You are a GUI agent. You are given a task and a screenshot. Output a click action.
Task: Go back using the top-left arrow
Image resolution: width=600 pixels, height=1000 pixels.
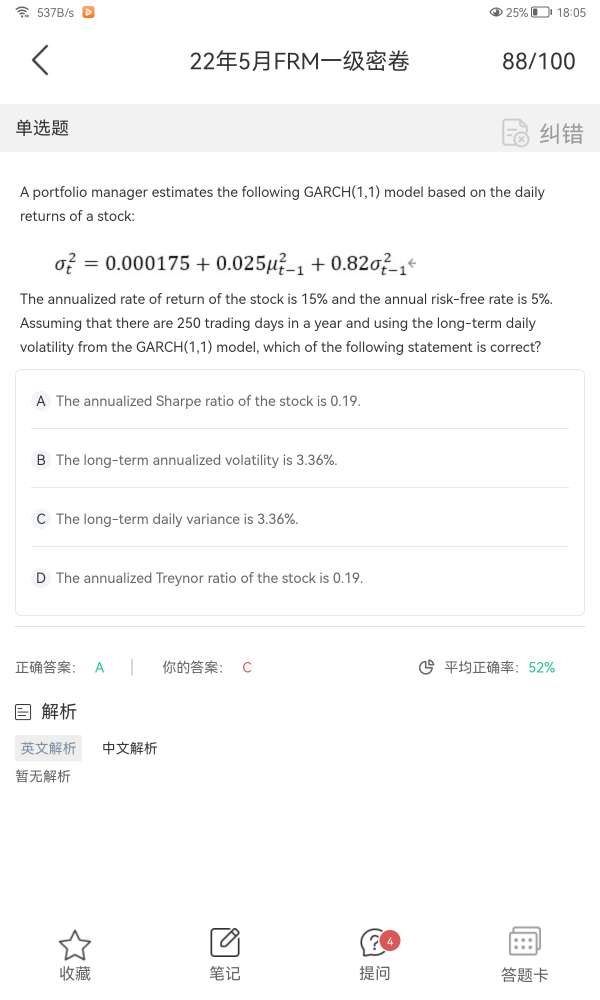point(40,60)
